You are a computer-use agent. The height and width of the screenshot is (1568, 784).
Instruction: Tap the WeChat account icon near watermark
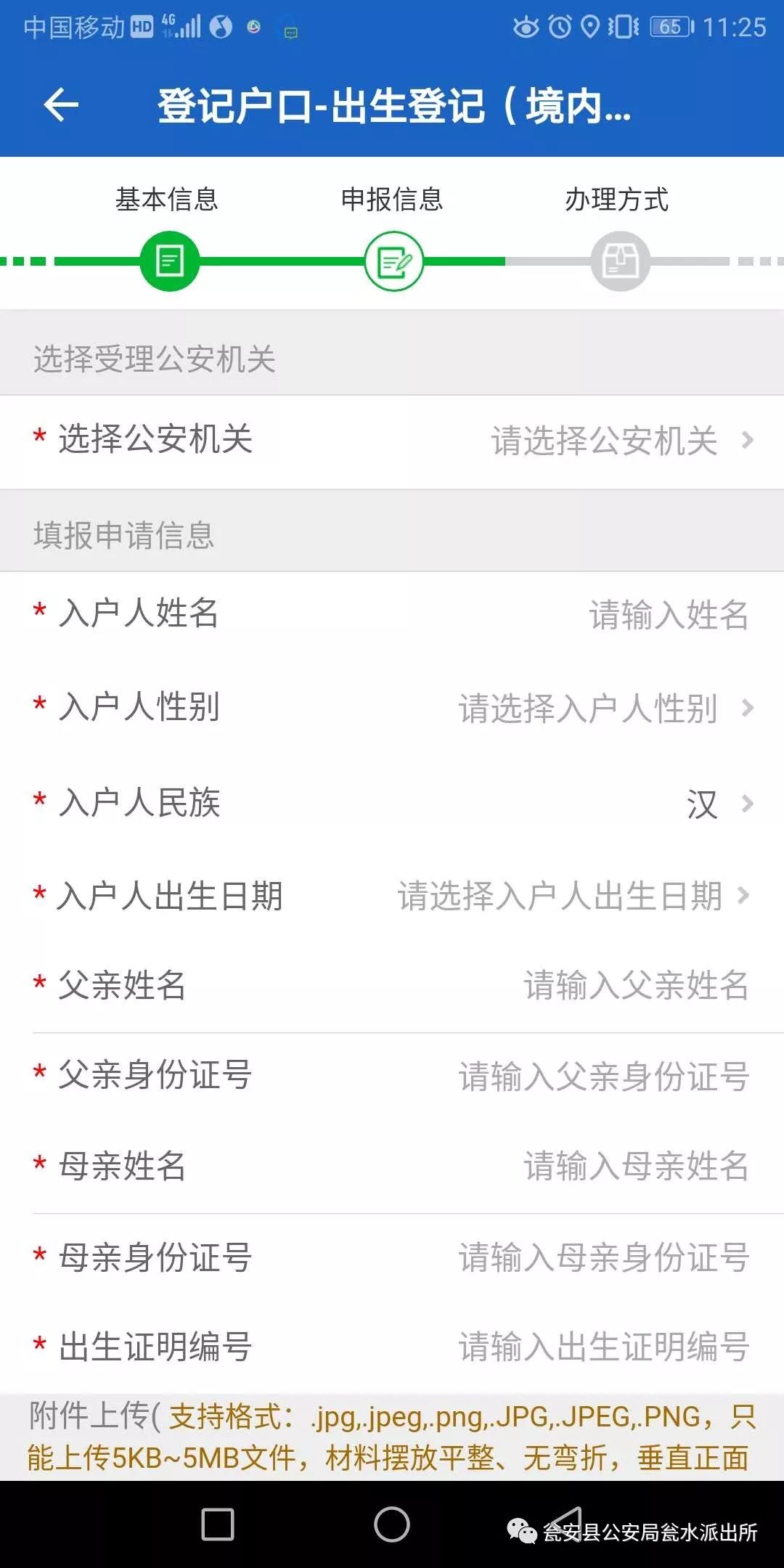[521, 1529]
